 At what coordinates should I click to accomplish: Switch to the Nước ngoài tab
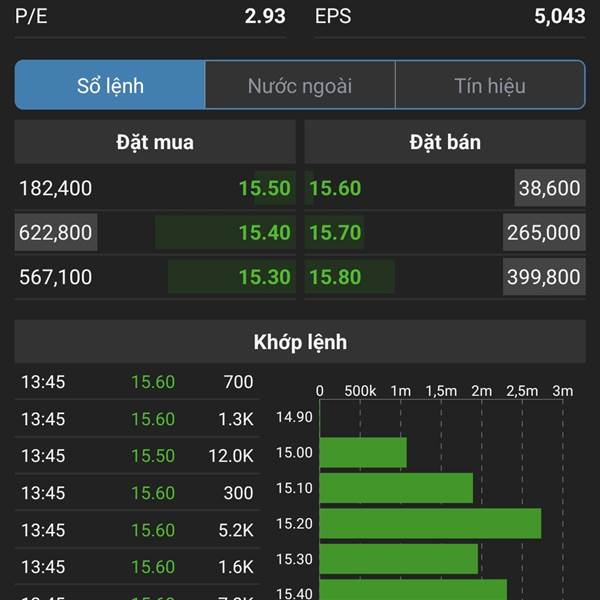click(300, 85)
